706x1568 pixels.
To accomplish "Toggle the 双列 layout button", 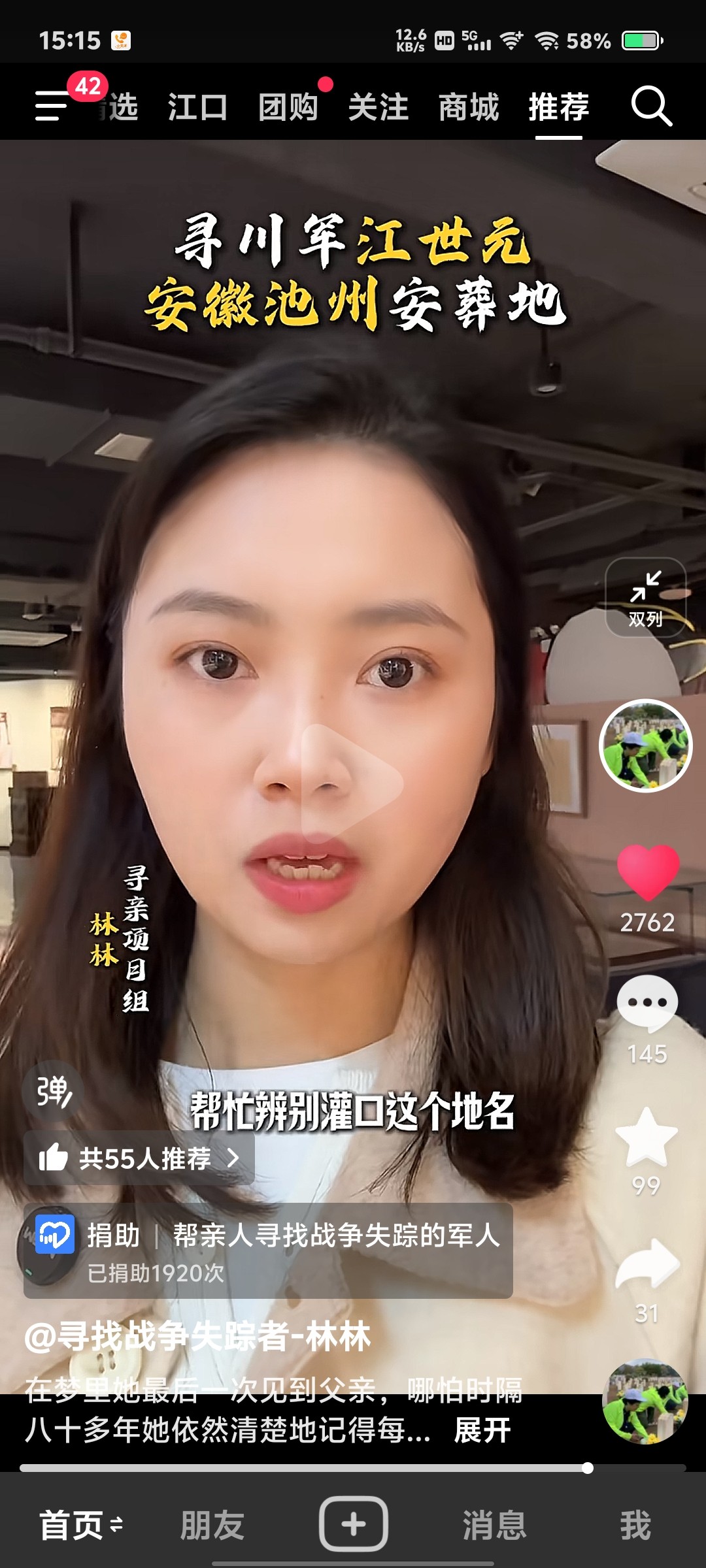I will (x=646, y=597).
